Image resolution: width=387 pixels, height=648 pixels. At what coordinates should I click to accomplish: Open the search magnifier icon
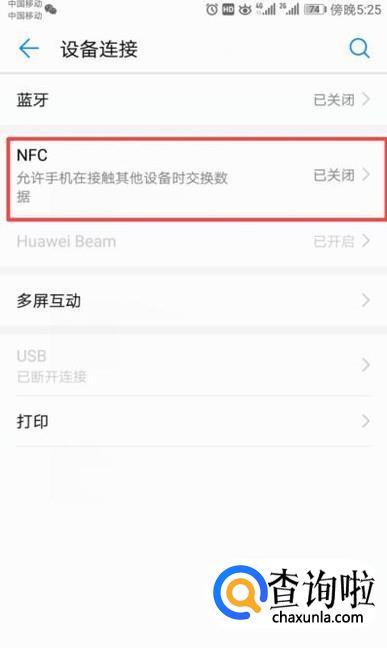[359, 48]
